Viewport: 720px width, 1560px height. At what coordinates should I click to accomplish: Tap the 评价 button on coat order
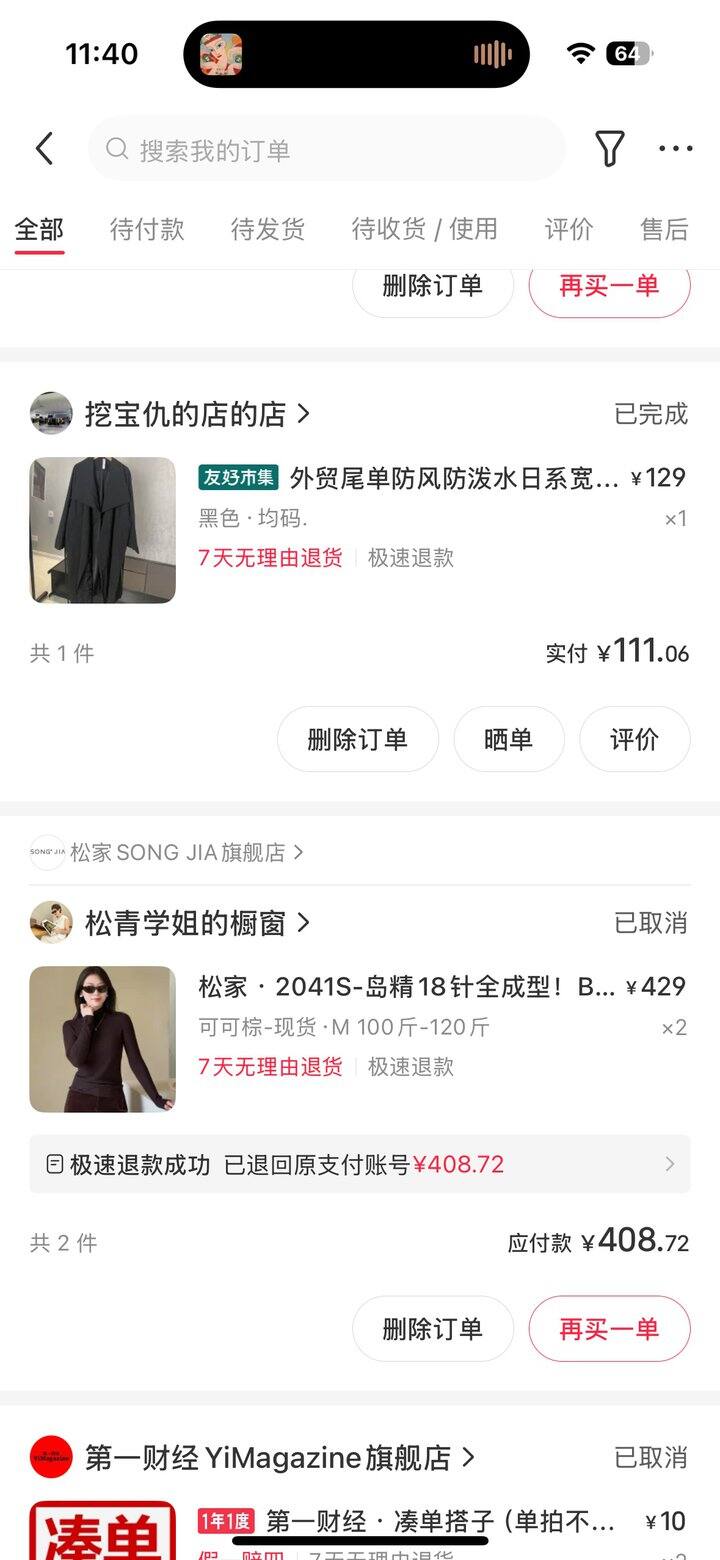pyautogui.click(x=634, y=739)
